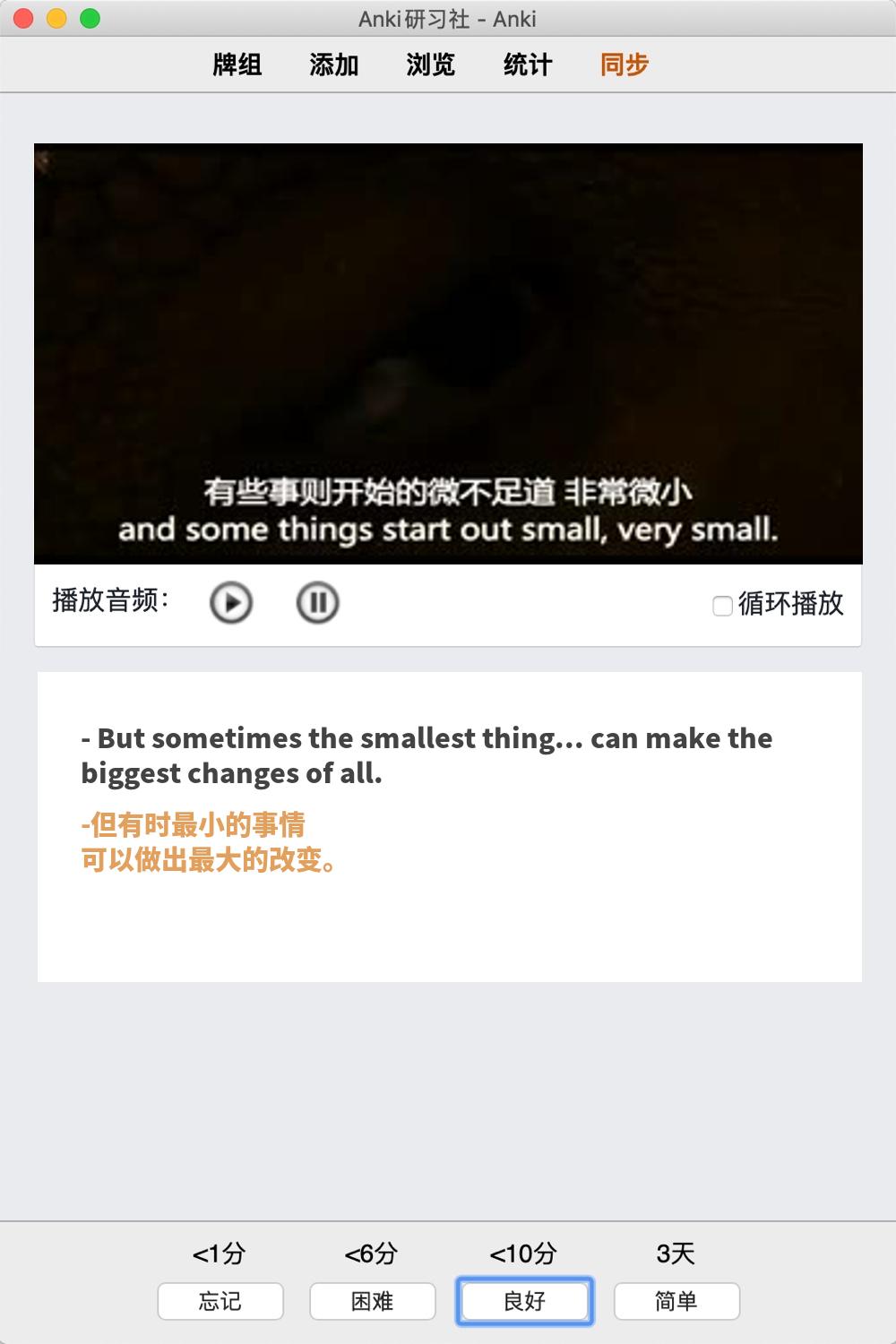Play the card audio

pos(231,602)
